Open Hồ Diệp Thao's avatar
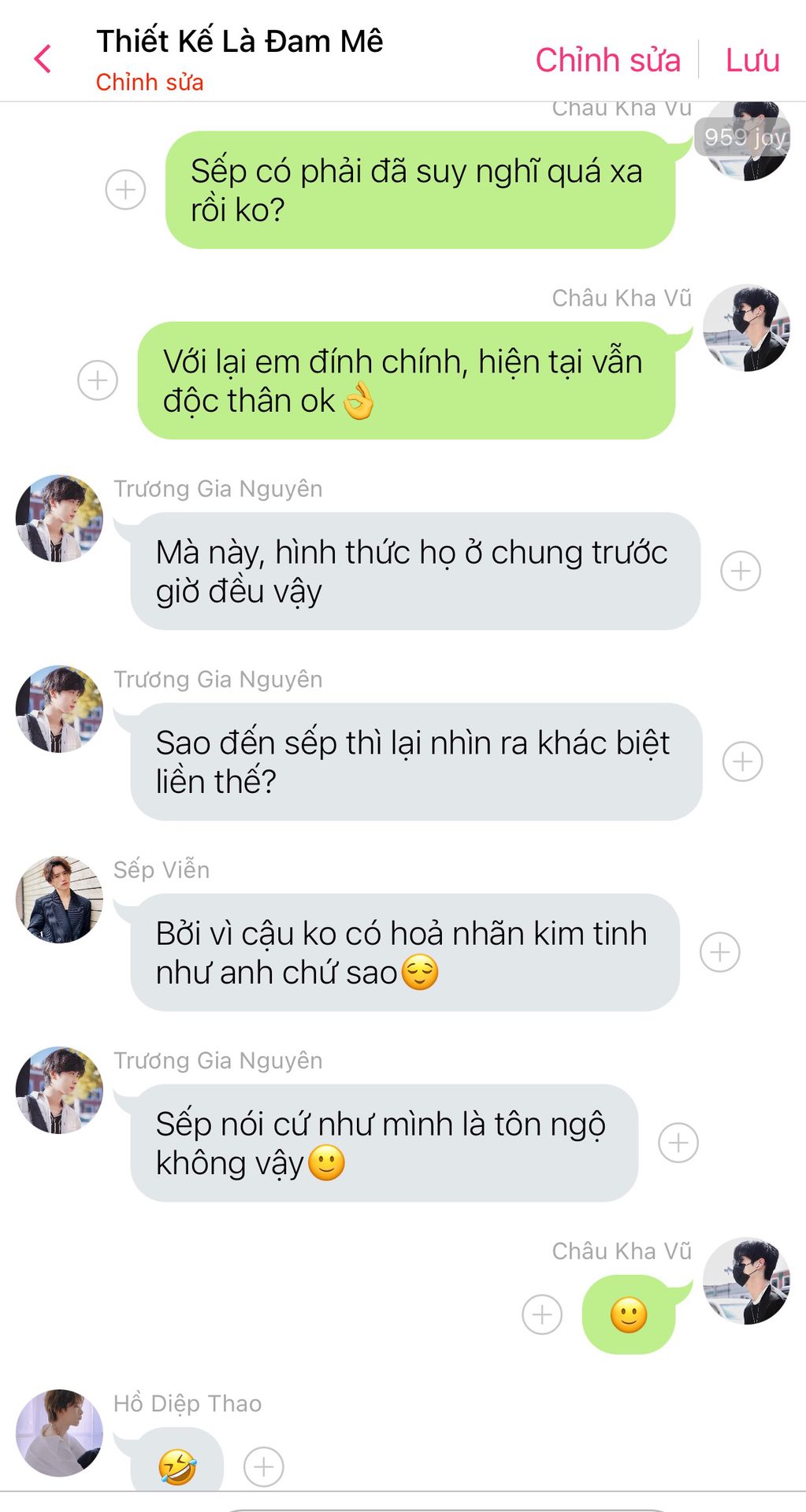Image resolution: width=806 pixels, height=1512 pixels. click(59, 1432)
